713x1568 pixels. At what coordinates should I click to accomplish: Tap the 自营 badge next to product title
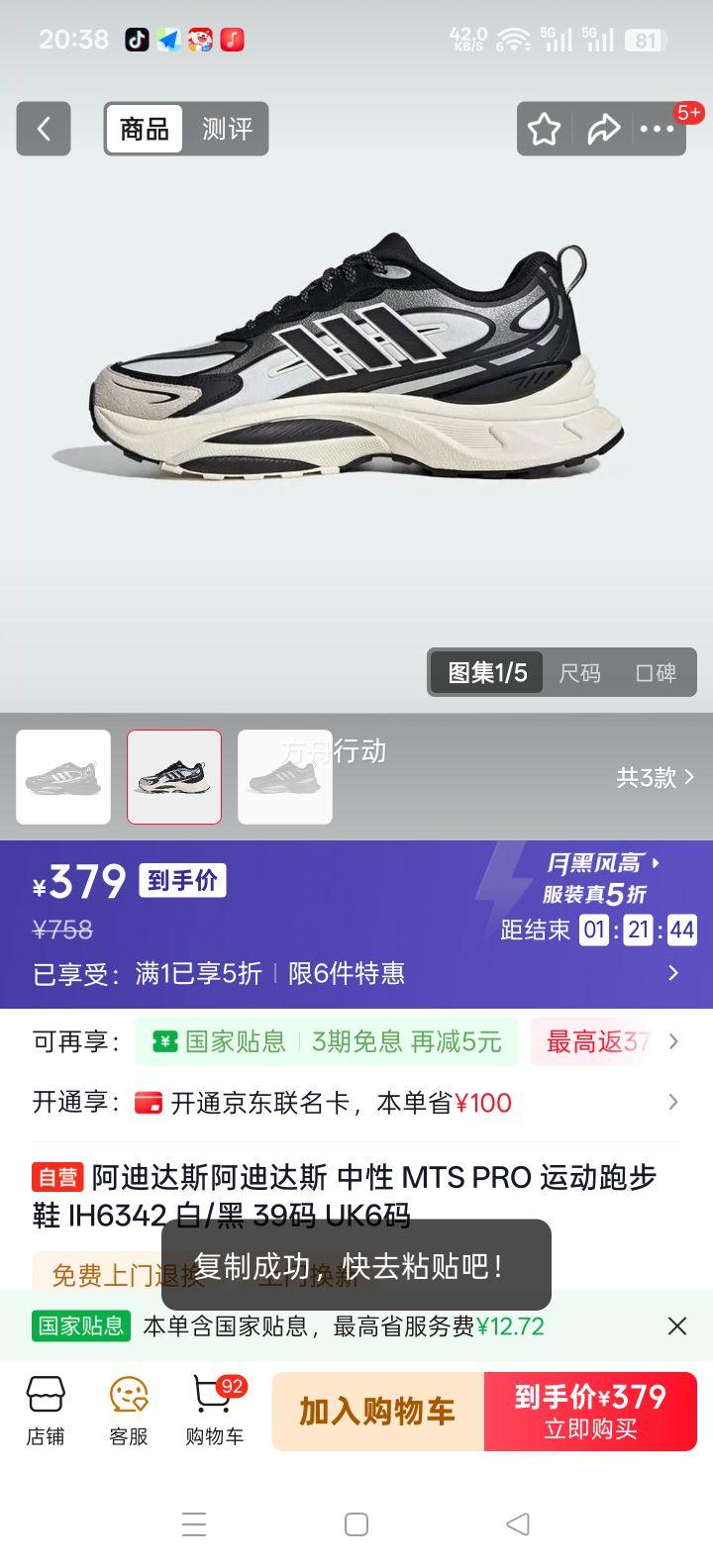coord(56,1177)
